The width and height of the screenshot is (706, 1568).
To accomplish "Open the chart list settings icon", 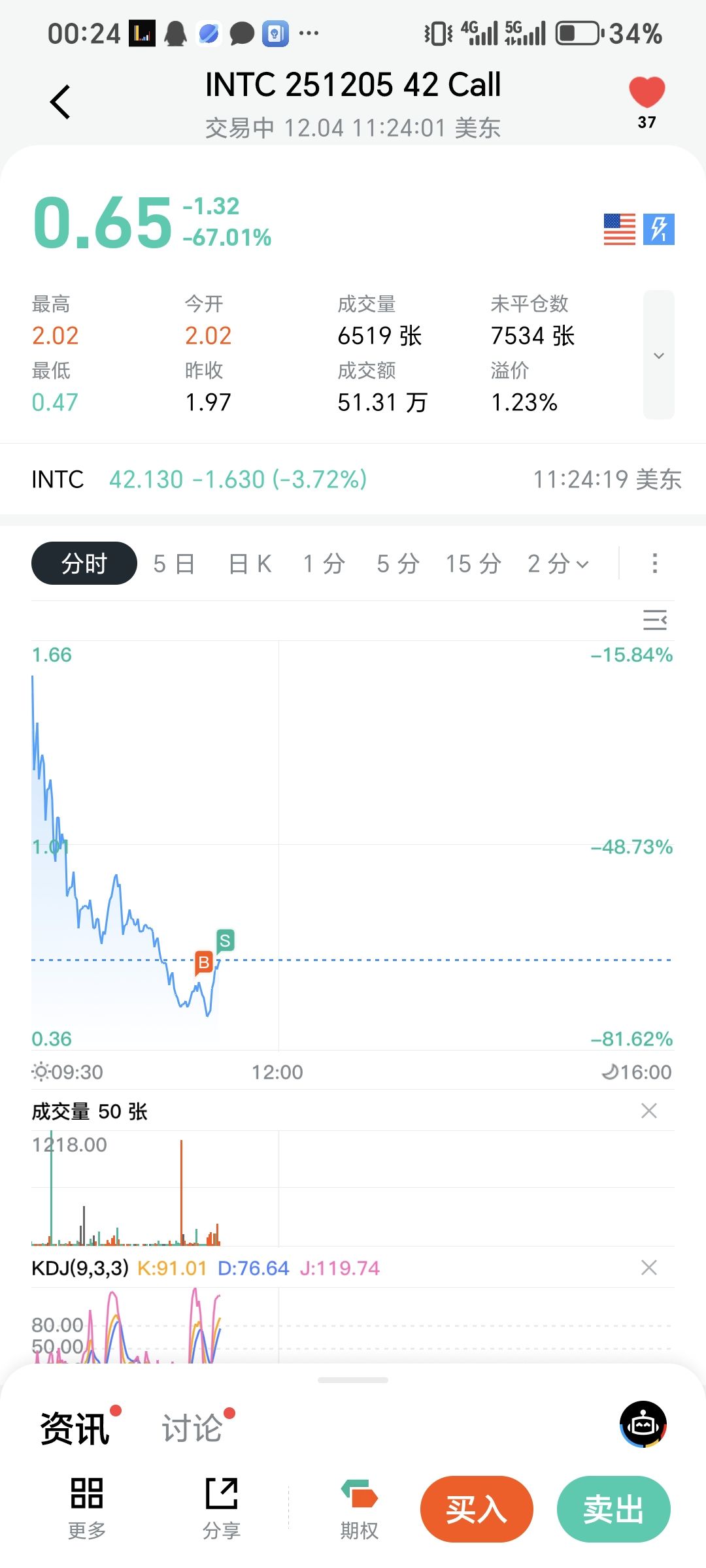I will pyautogui.click(x=654, y=619).
